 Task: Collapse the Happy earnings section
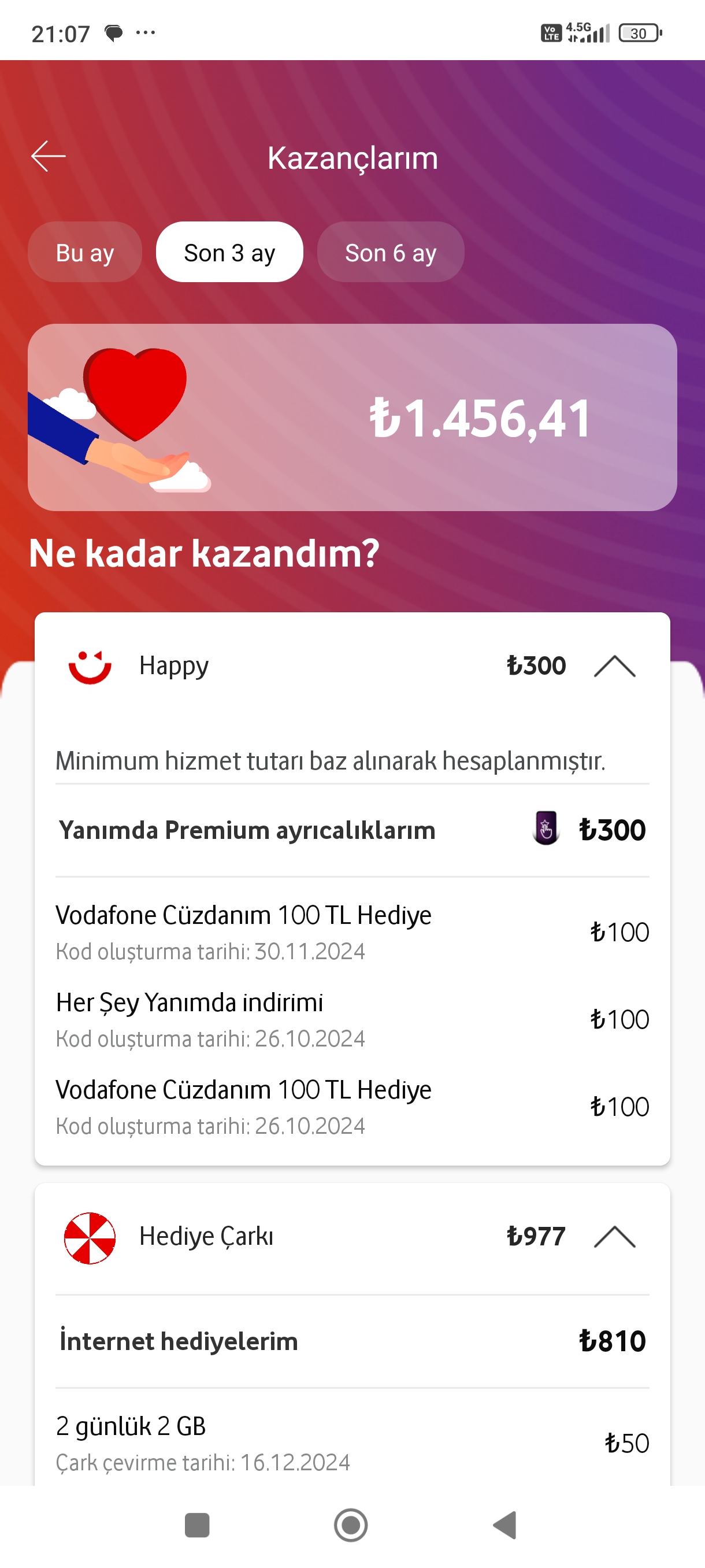[614, 666]
